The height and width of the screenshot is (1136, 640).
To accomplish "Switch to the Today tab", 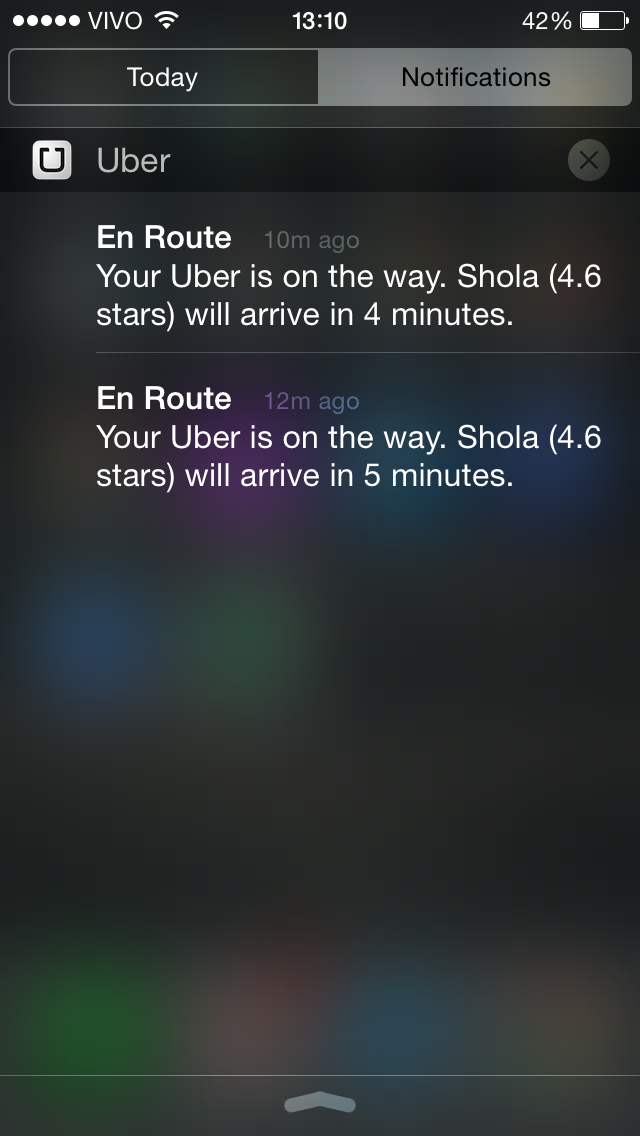I will (x=163, y=77).
